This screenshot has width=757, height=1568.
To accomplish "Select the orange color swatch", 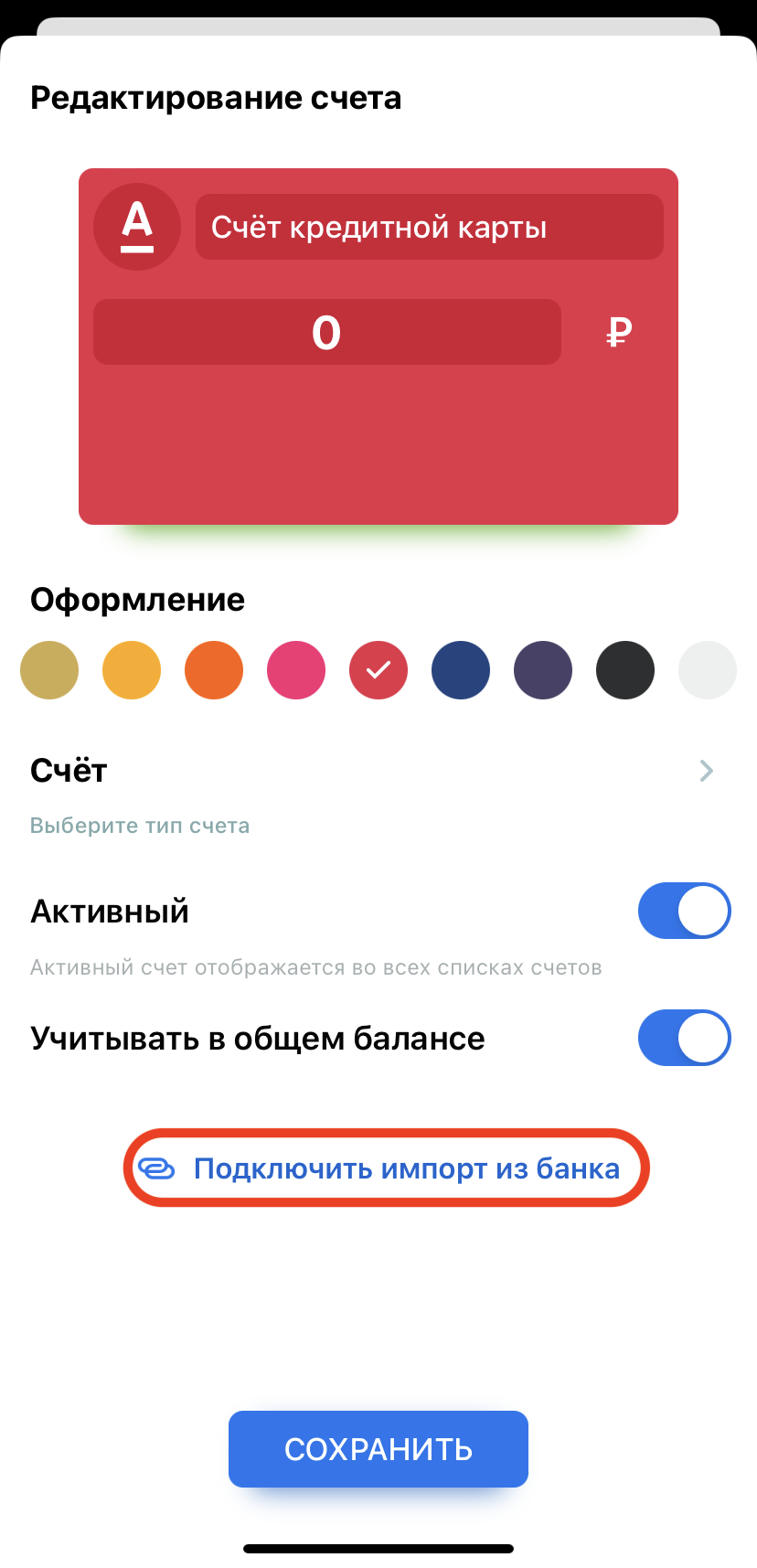I will 214,670.
